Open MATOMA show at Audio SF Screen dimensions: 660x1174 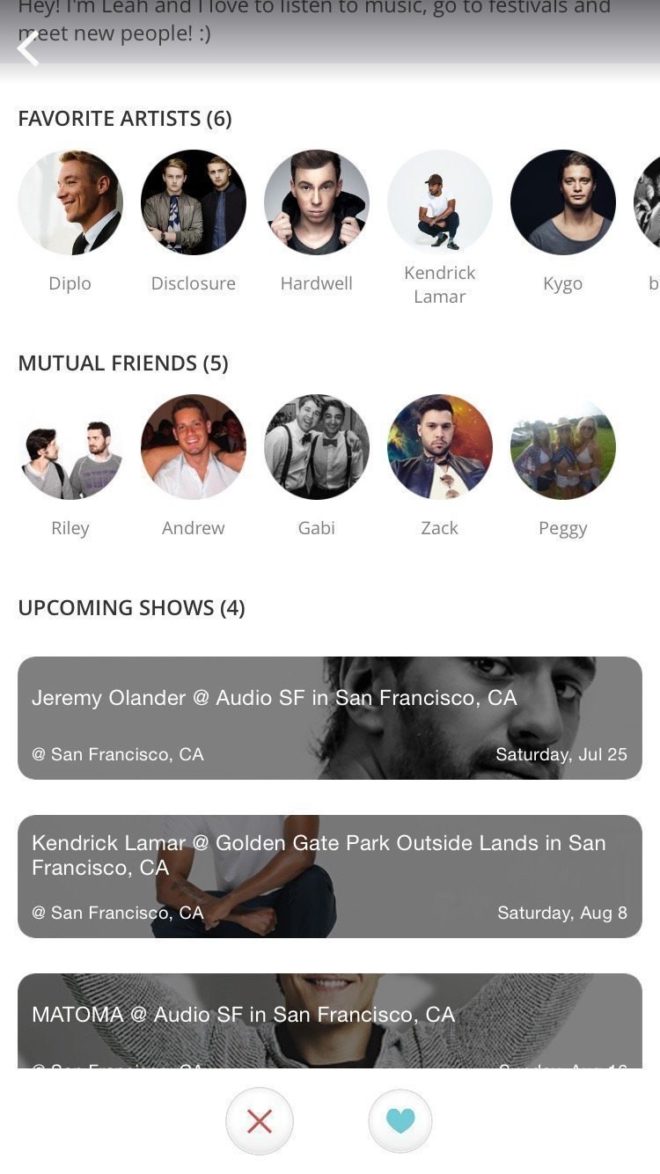click(x=330, y=1020)
